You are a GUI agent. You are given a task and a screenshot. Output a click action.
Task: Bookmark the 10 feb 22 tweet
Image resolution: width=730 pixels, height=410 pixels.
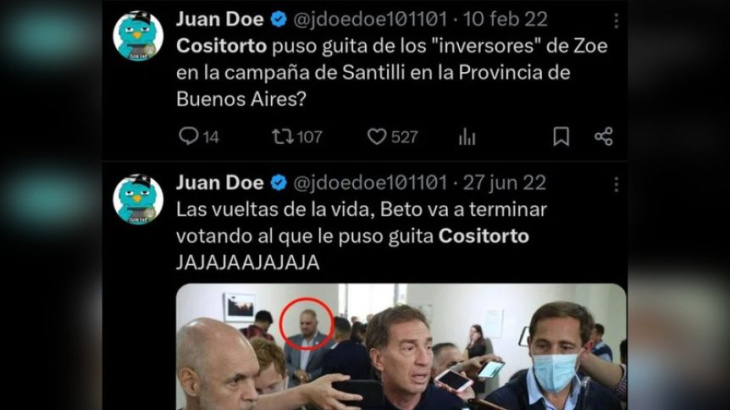tap(561, 136)
